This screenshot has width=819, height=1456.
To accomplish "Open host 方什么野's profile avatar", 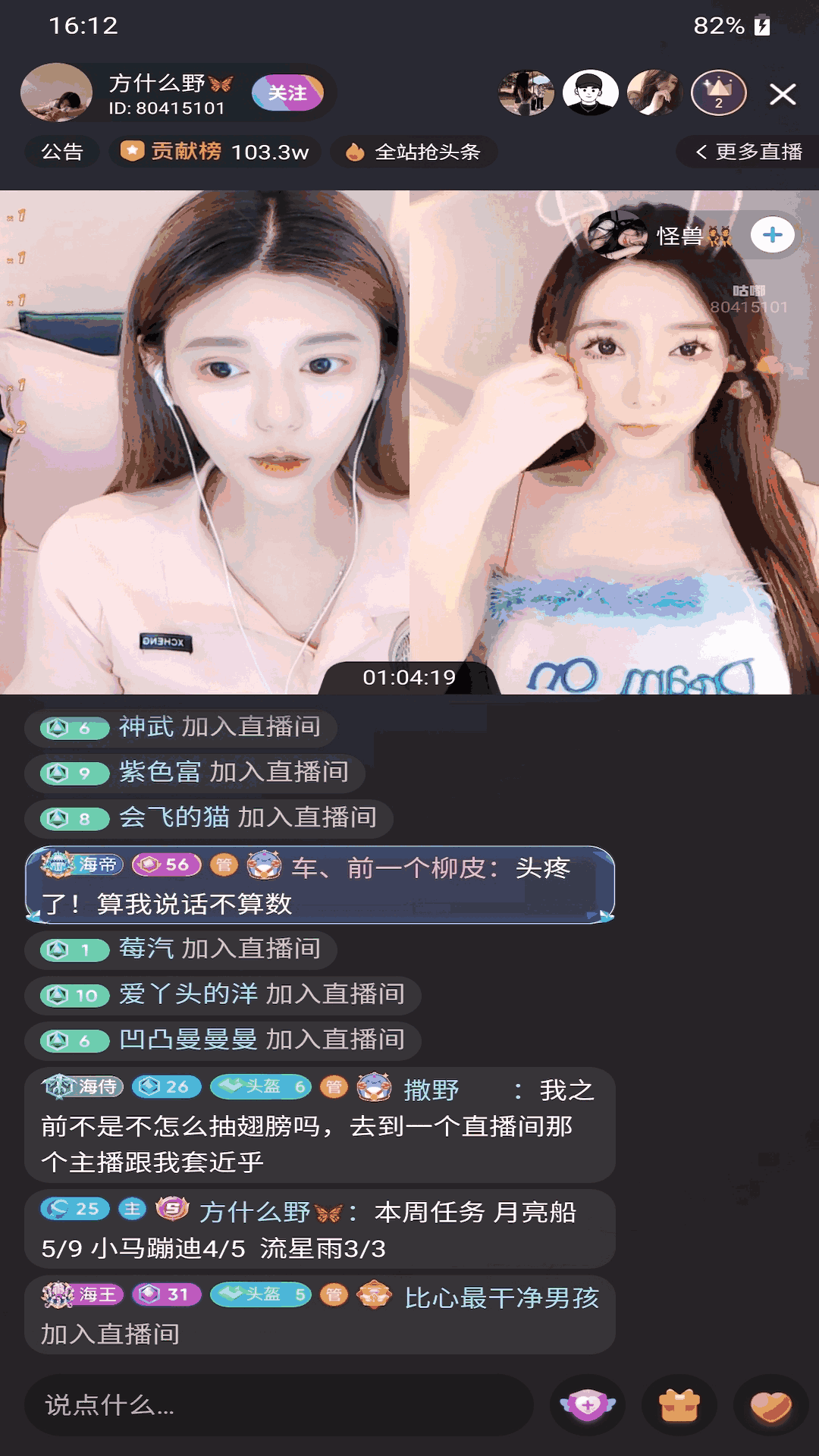I will [56, 93].
